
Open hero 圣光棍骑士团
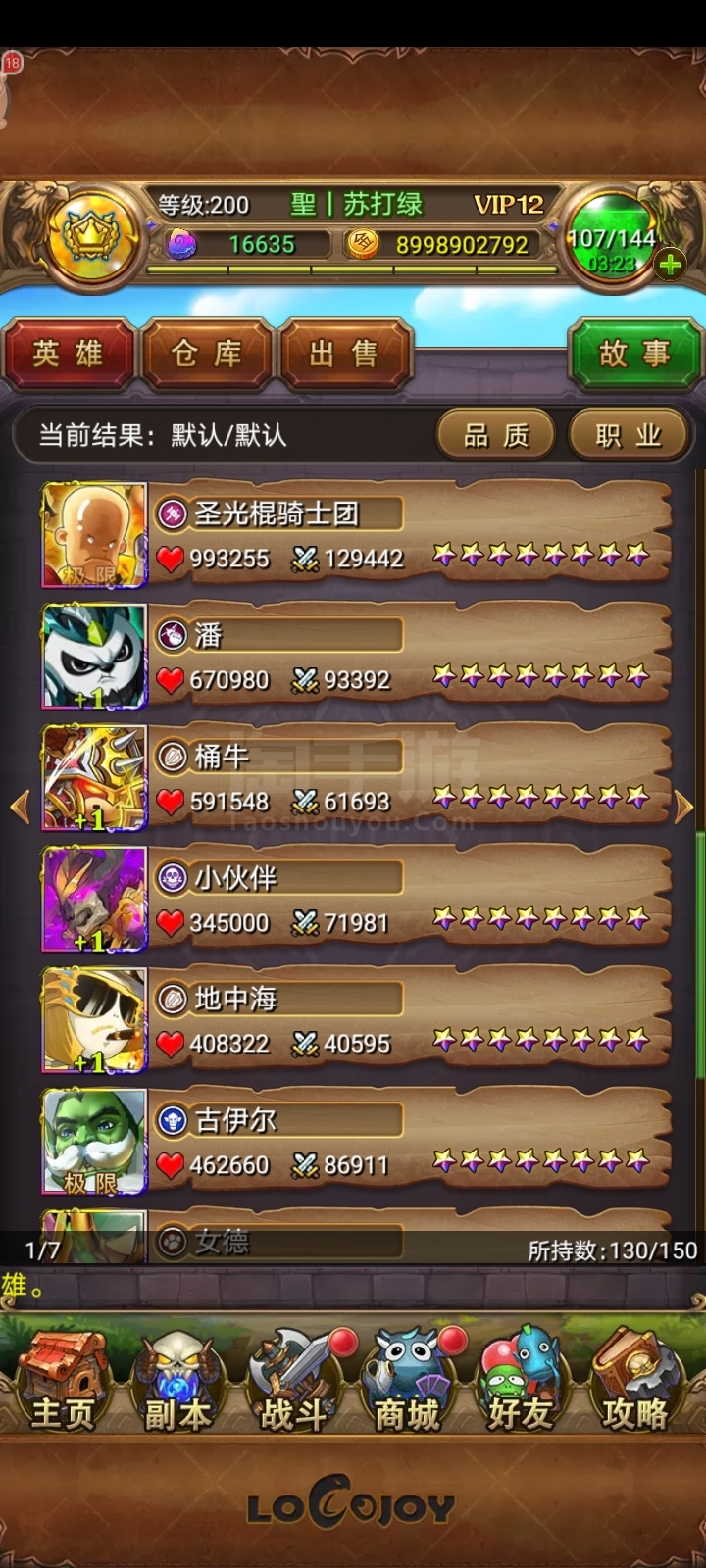coord(356,535)
